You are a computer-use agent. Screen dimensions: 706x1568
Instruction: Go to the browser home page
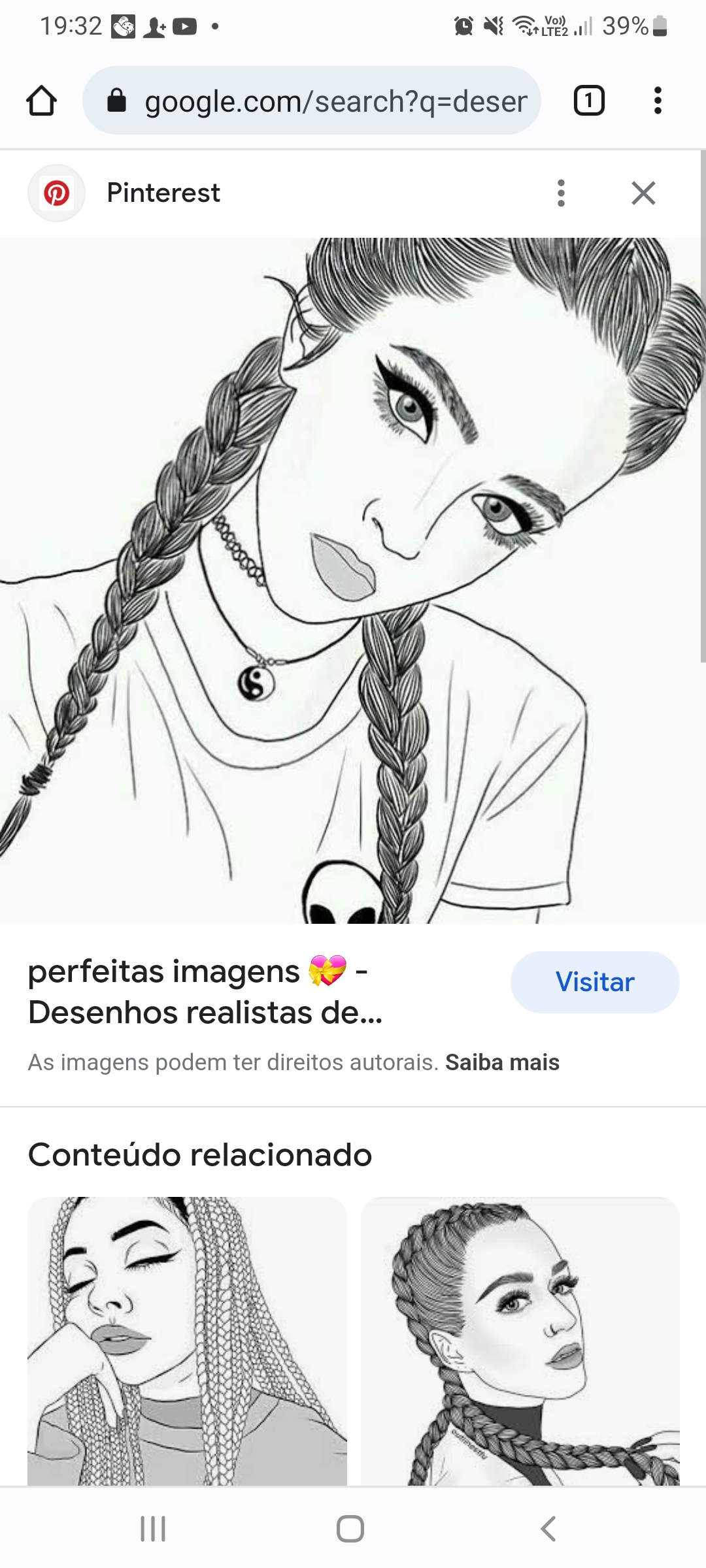(41, 101)
